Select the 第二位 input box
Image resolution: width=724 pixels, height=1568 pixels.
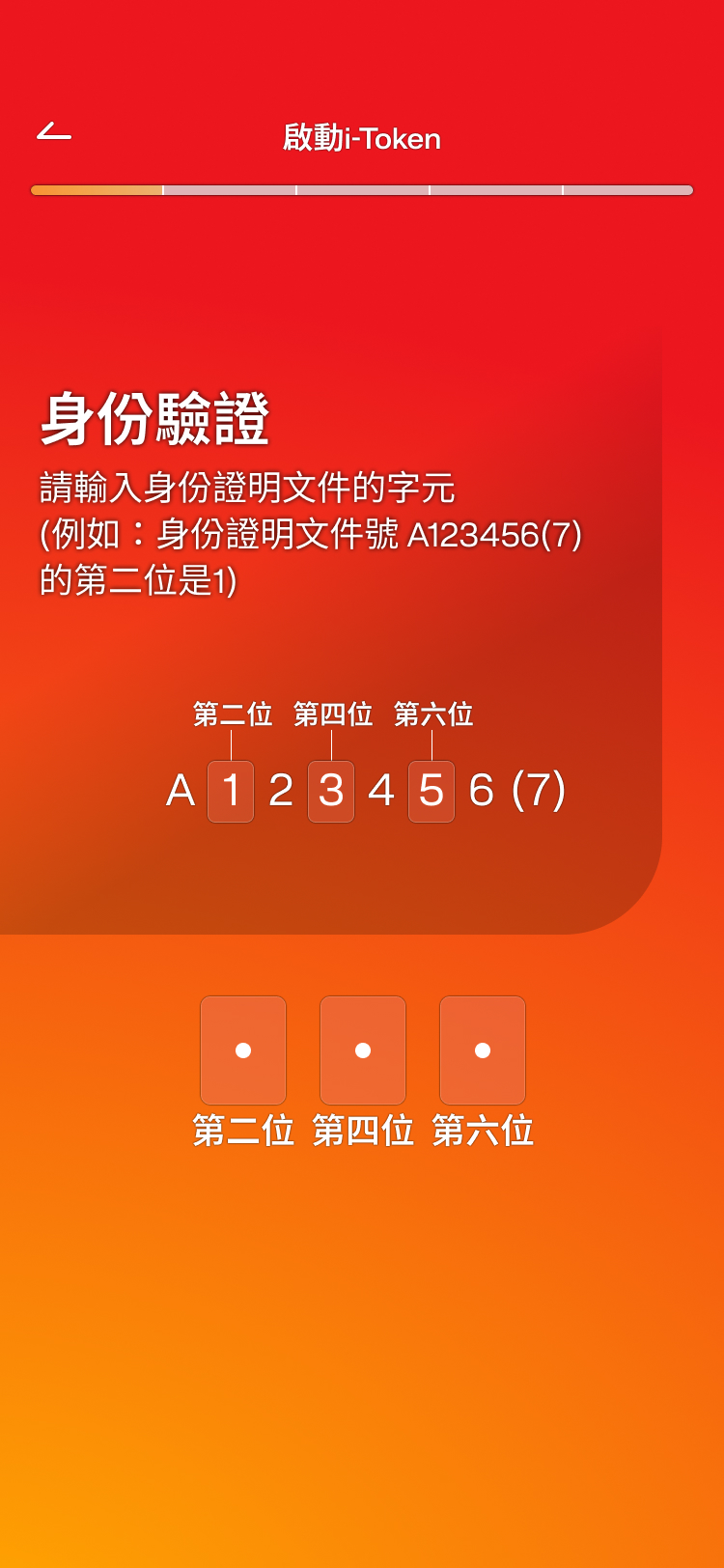click(x=243, y=1050)
